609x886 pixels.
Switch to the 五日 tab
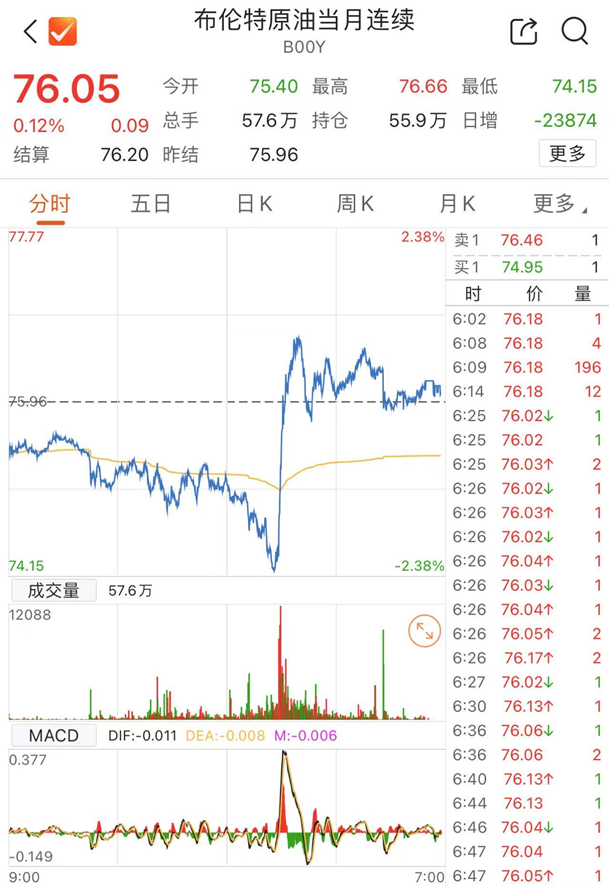point(151,204)
